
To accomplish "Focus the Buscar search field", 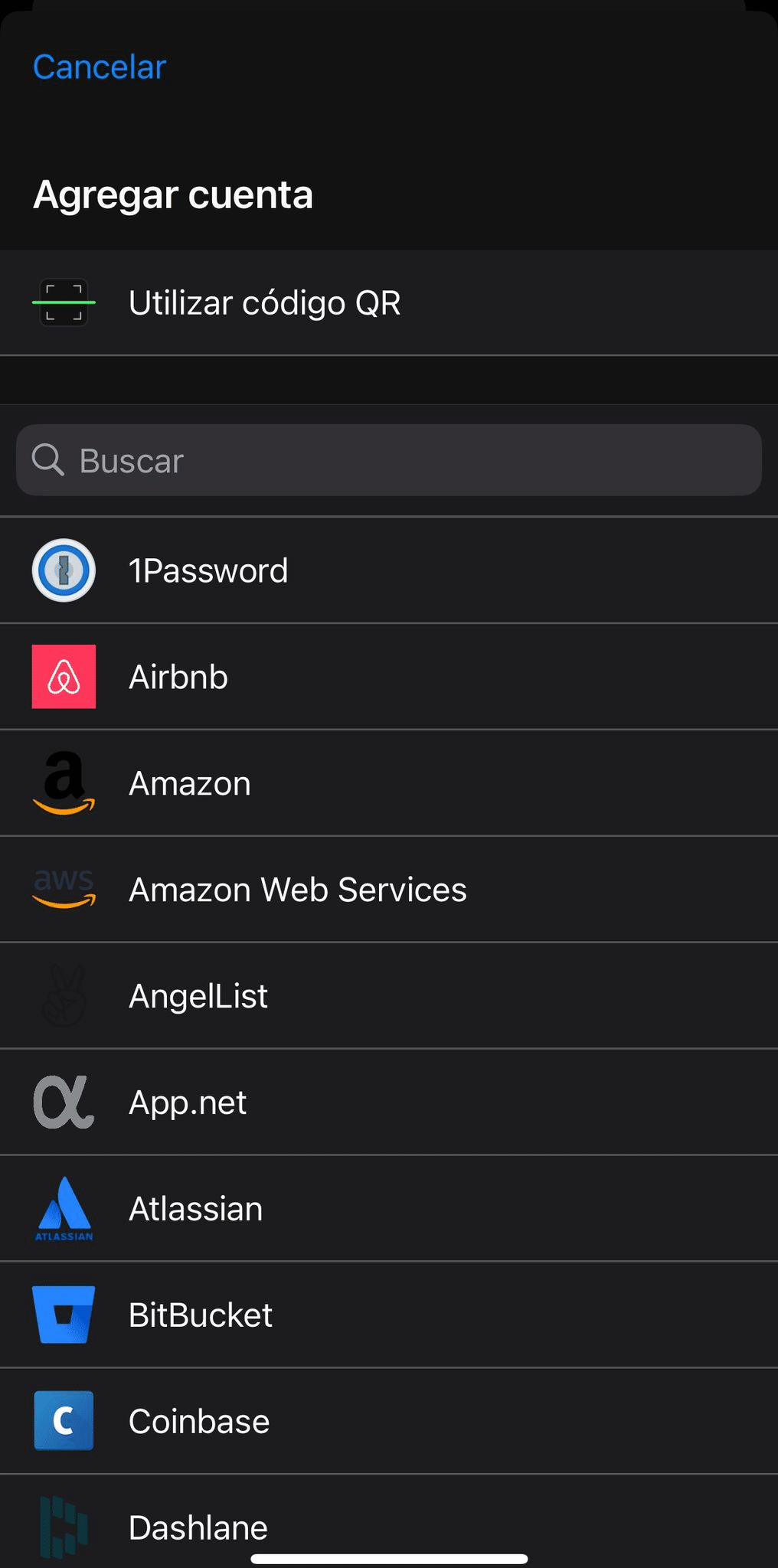I will (389, 460).
